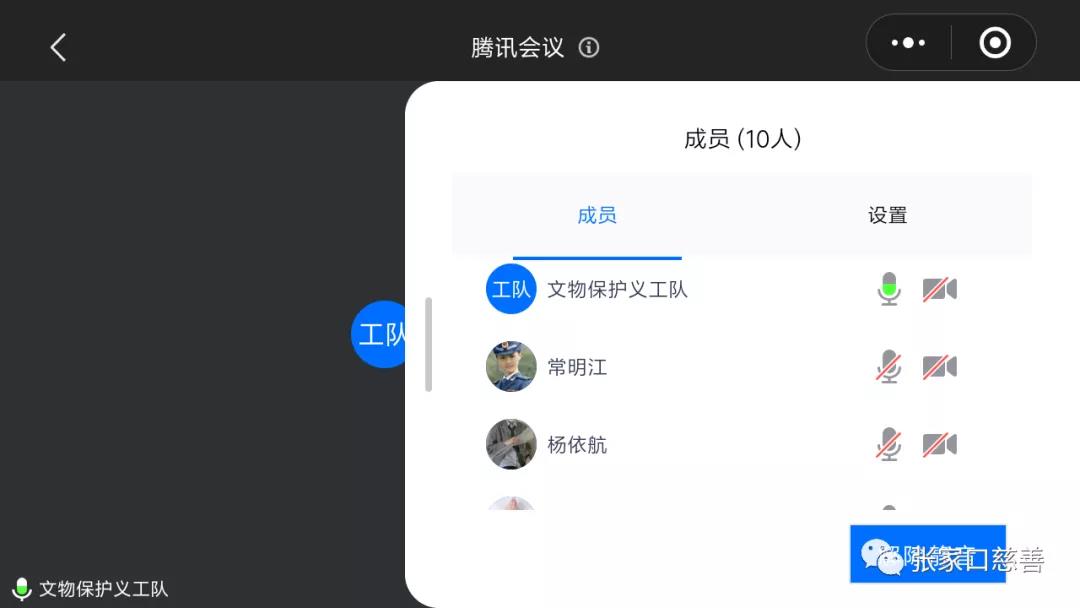Close the mini program with the circle button

(994, 43)
